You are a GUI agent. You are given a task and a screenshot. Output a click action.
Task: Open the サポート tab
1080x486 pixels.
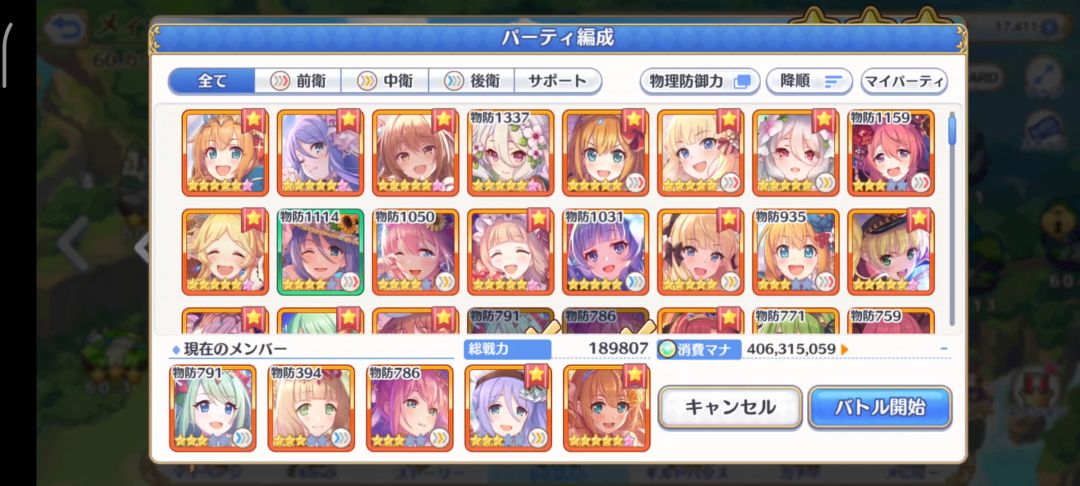(557, 81)
